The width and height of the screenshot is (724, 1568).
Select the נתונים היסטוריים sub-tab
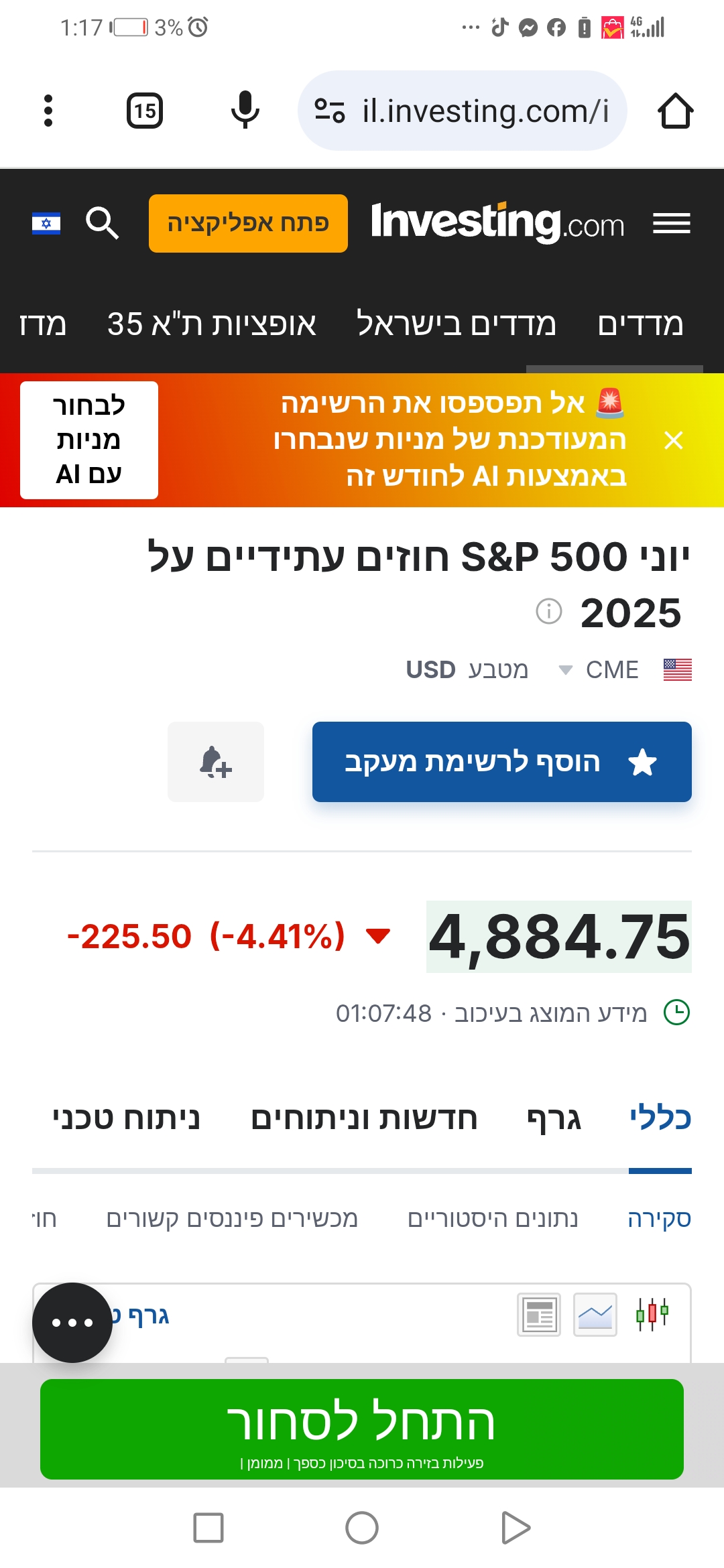(493, 1218)
